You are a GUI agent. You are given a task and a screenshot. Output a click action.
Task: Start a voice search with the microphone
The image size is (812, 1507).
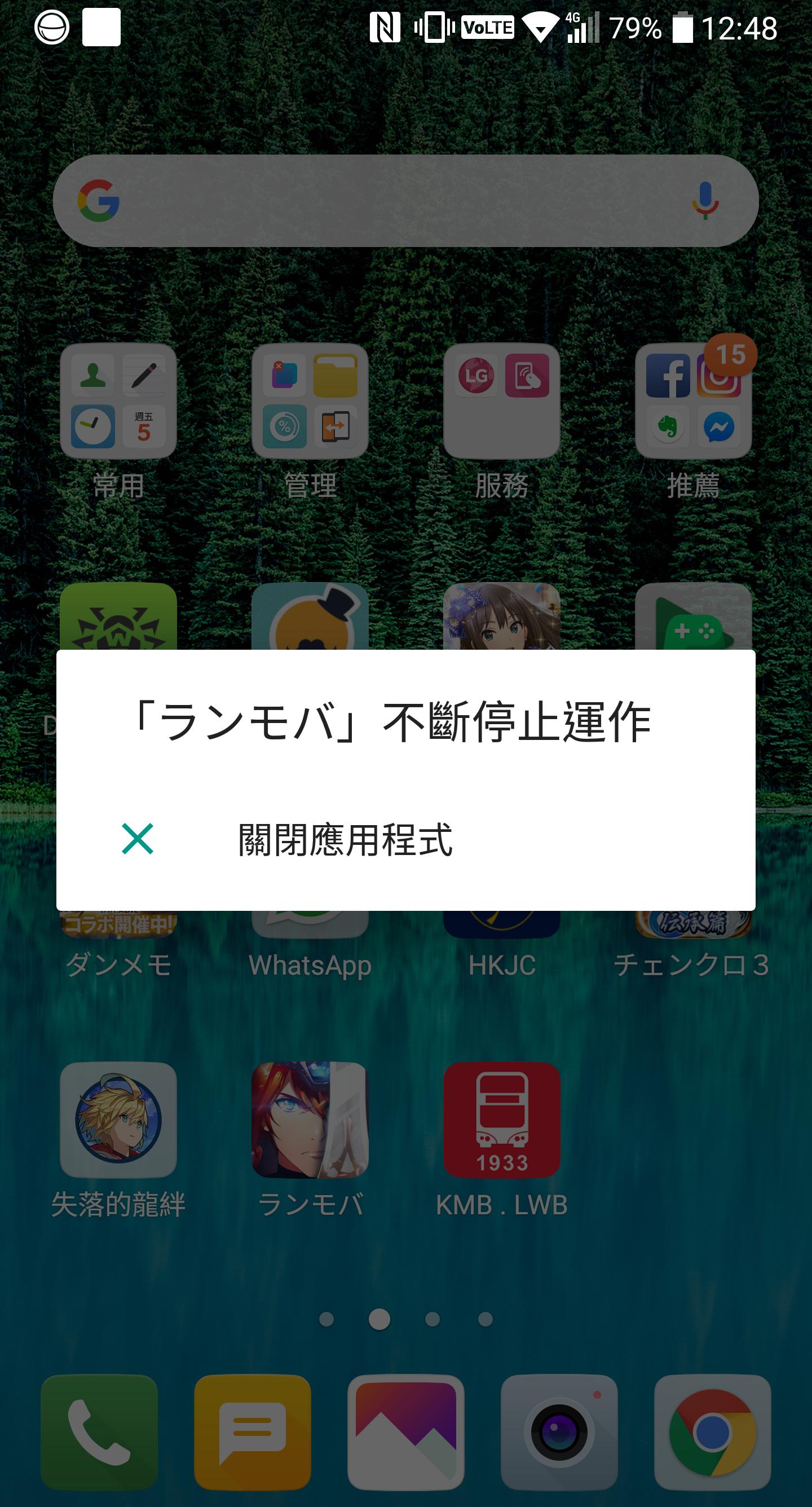click(x=705, y=201)
